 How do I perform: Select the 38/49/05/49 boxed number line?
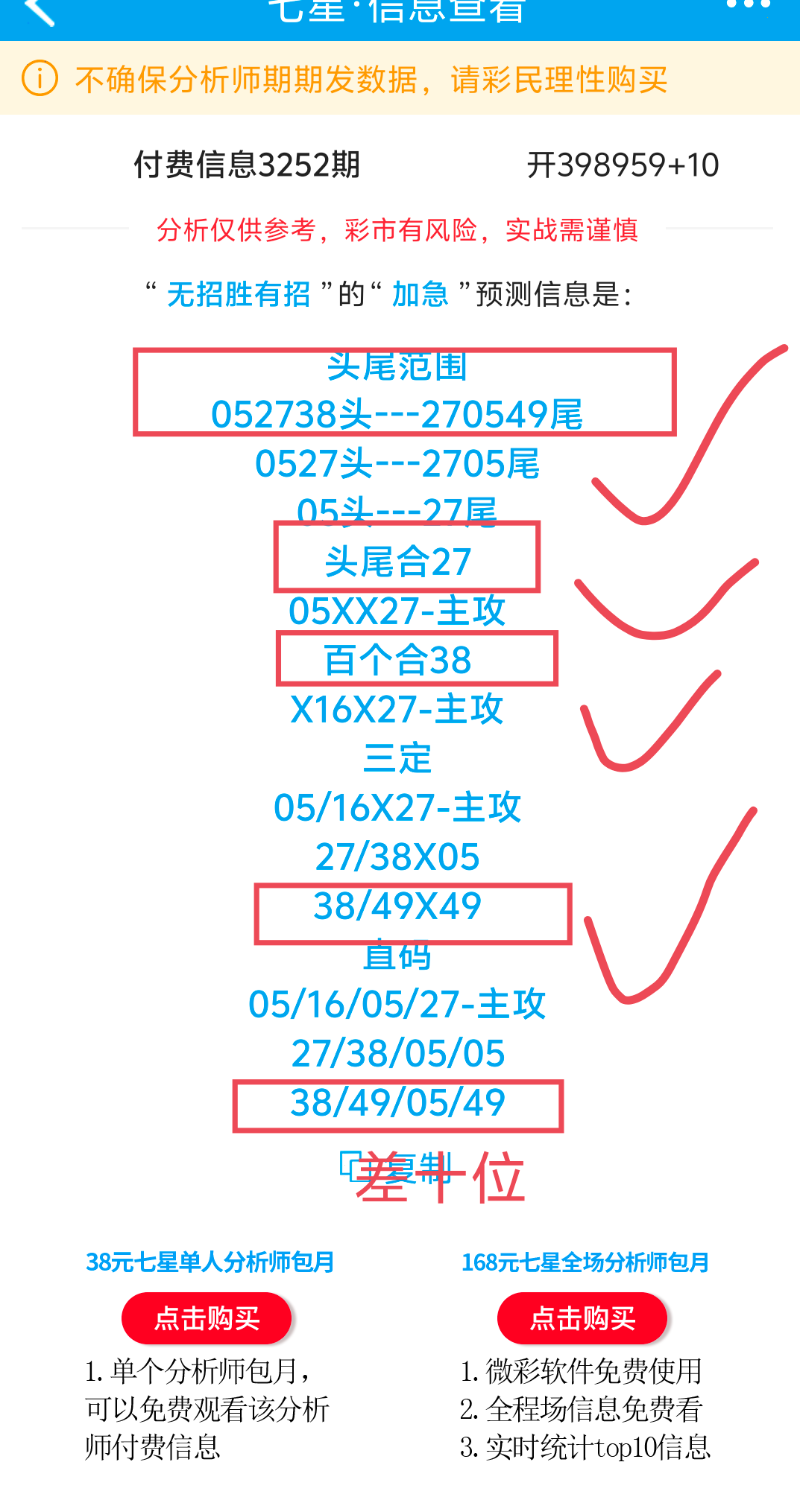397,1105
